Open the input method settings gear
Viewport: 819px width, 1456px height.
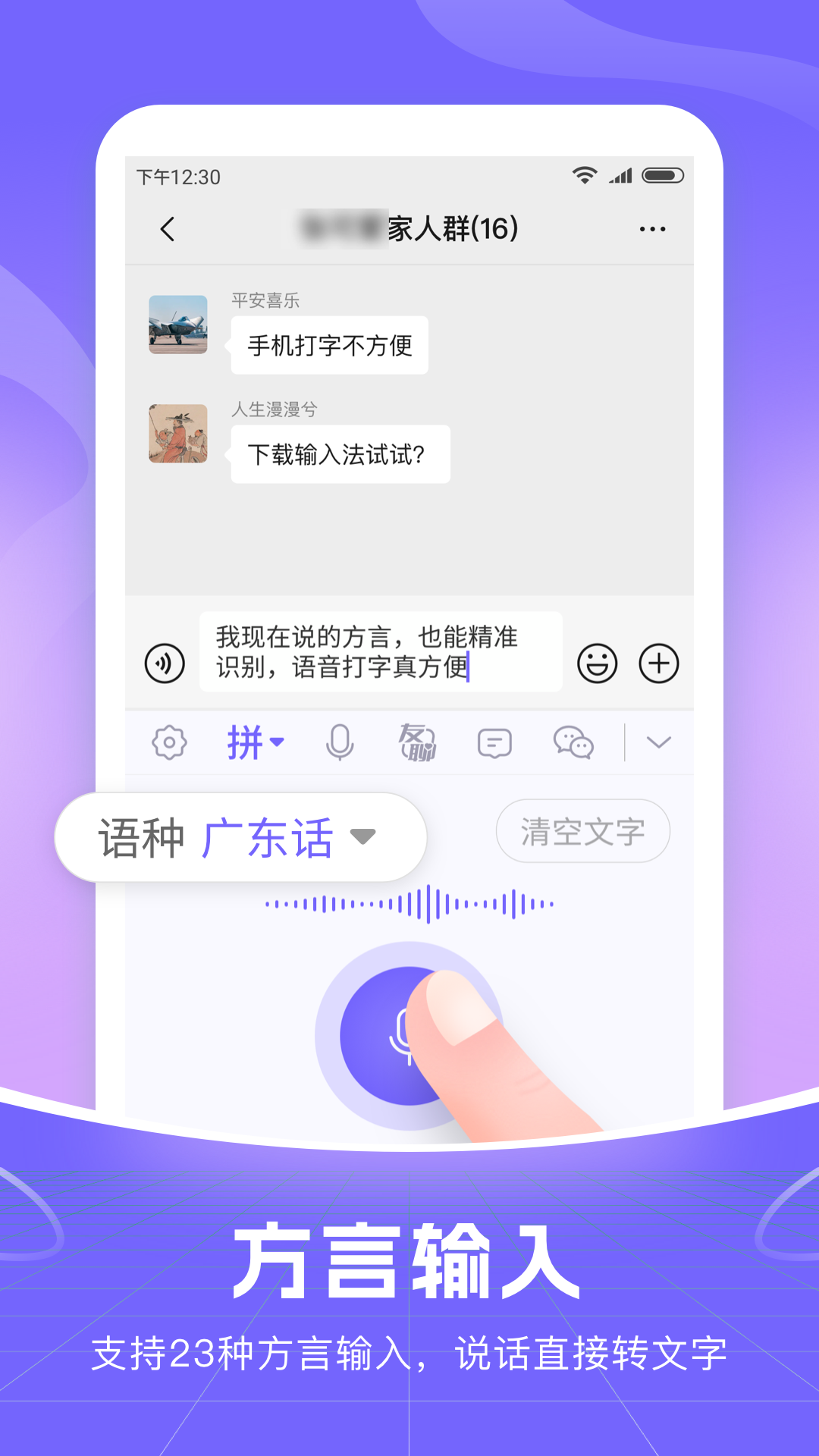pos(168,742)
